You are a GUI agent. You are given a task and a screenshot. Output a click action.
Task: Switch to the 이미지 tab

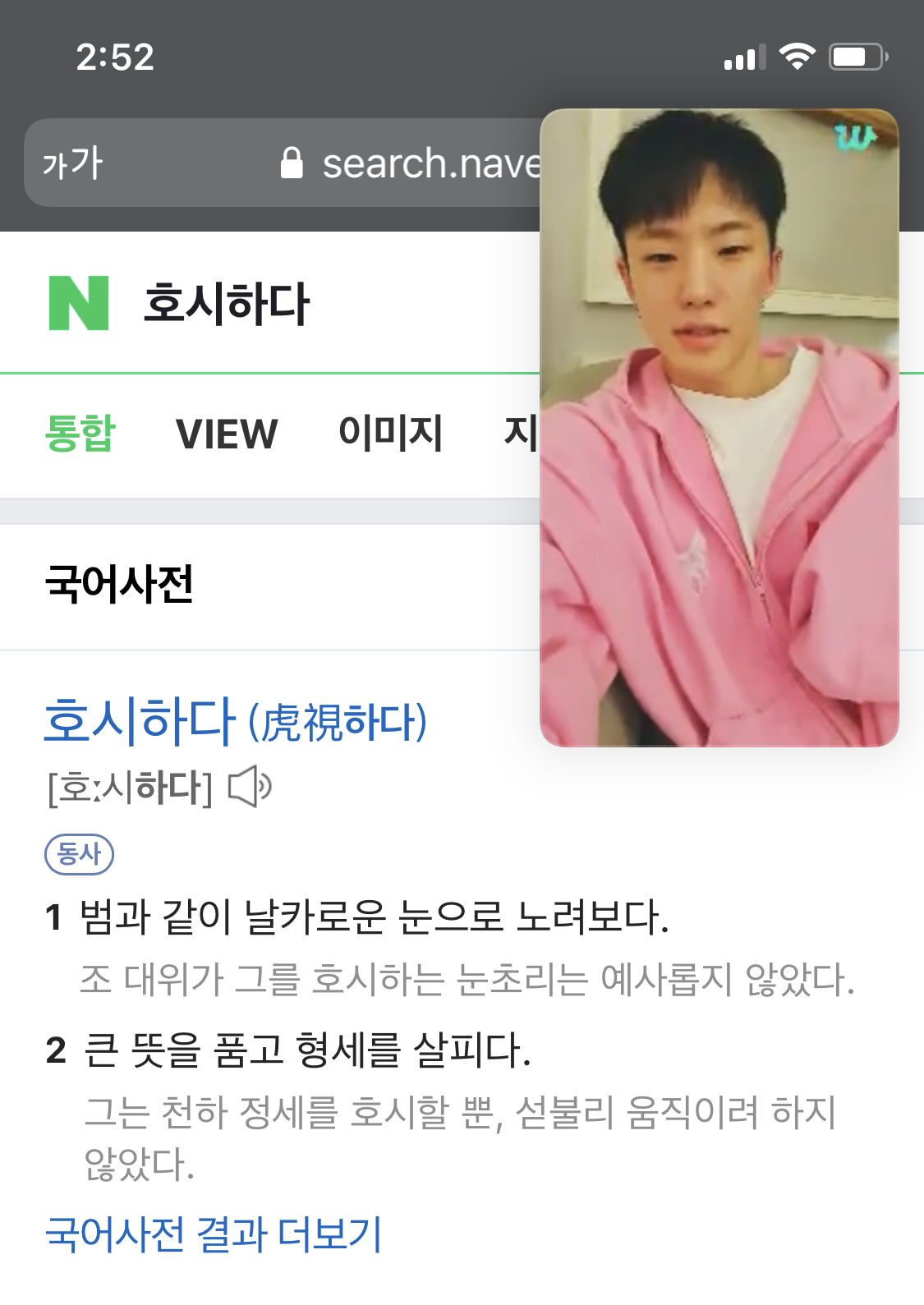click(x=392, y=434)
